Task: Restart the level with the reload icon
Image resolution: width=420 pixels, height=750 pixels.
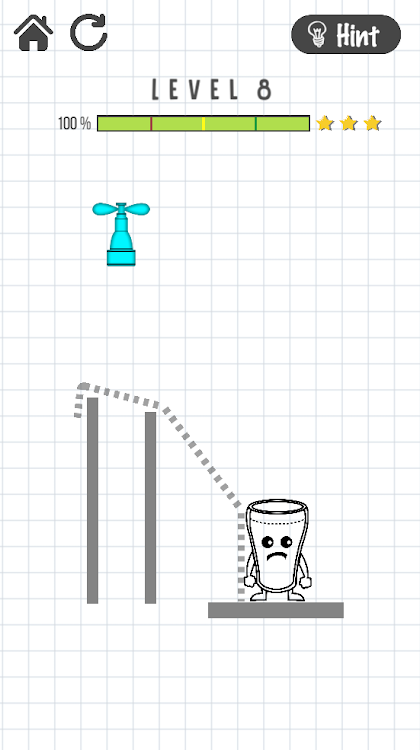Action: coord(89,33)
